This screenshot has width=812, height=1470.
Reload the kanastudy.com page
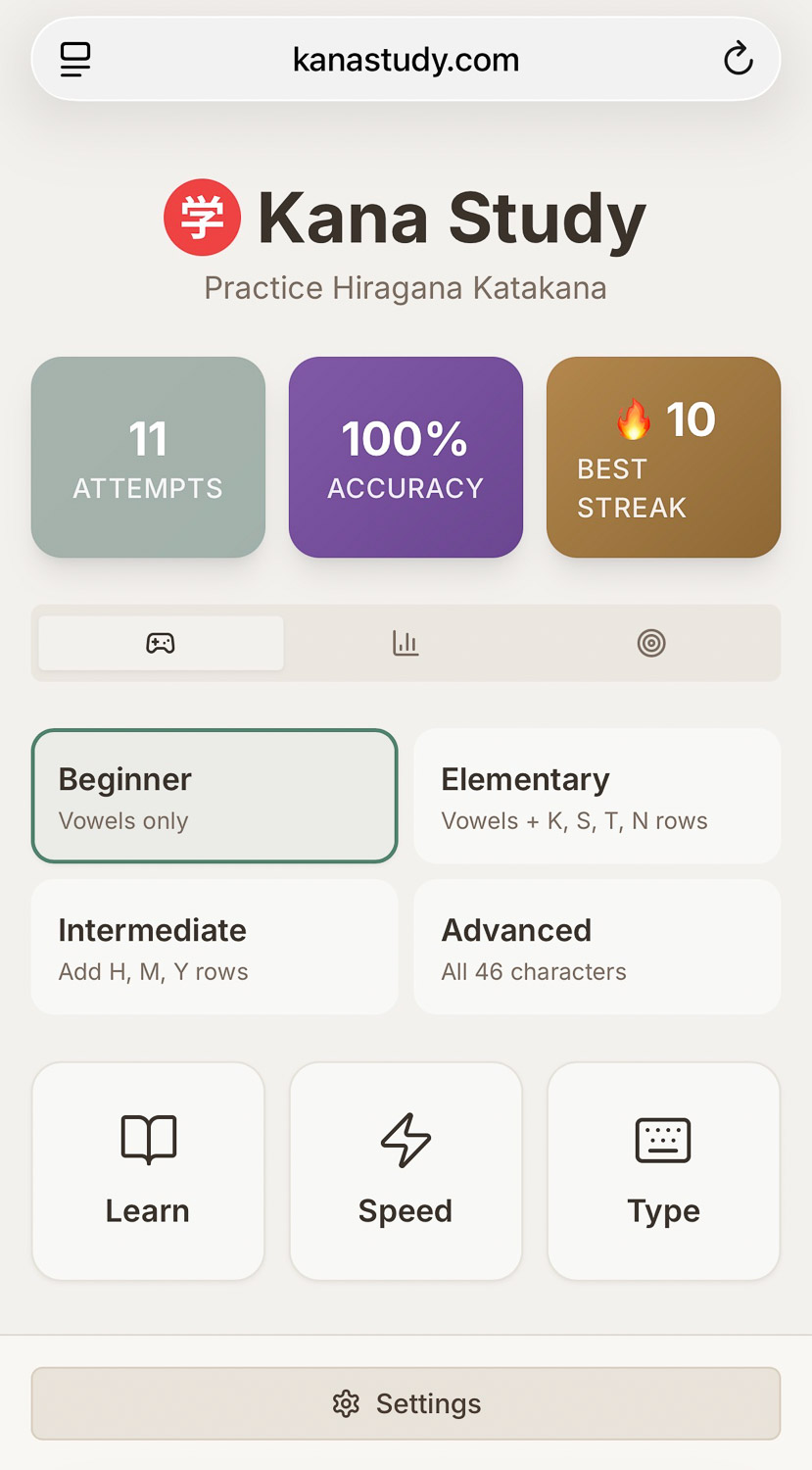coord(738,60)
